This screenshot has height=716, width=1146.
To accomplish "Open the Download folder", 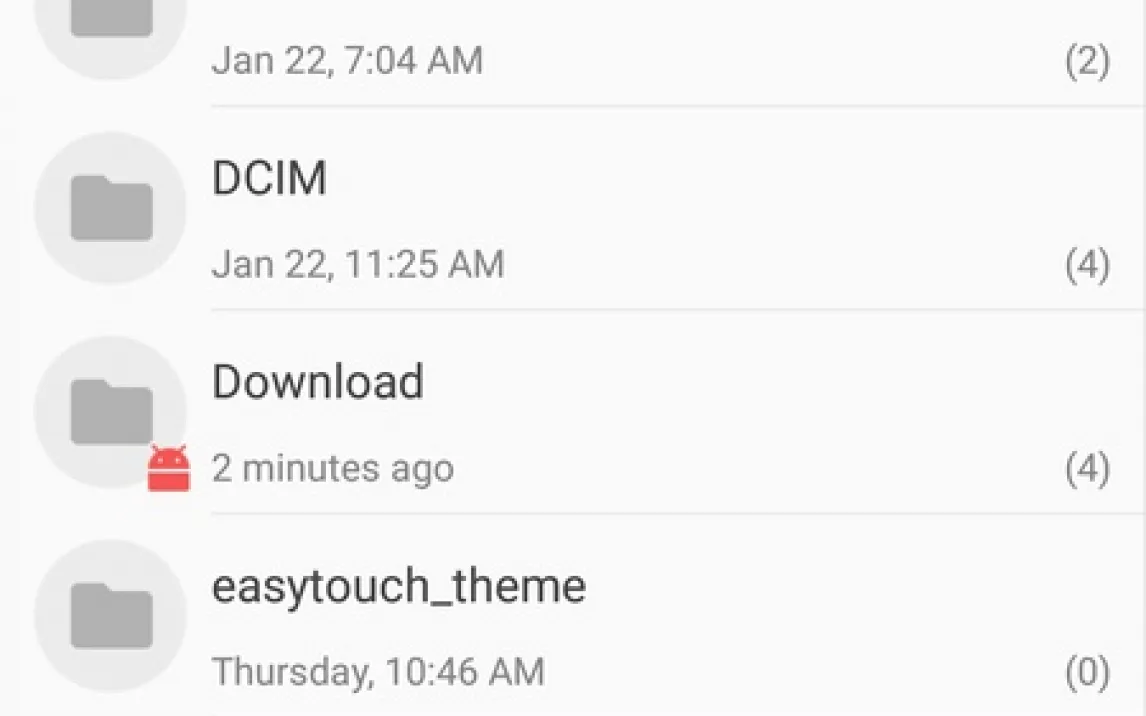I will pyautogui.click(x=573, y=412).
